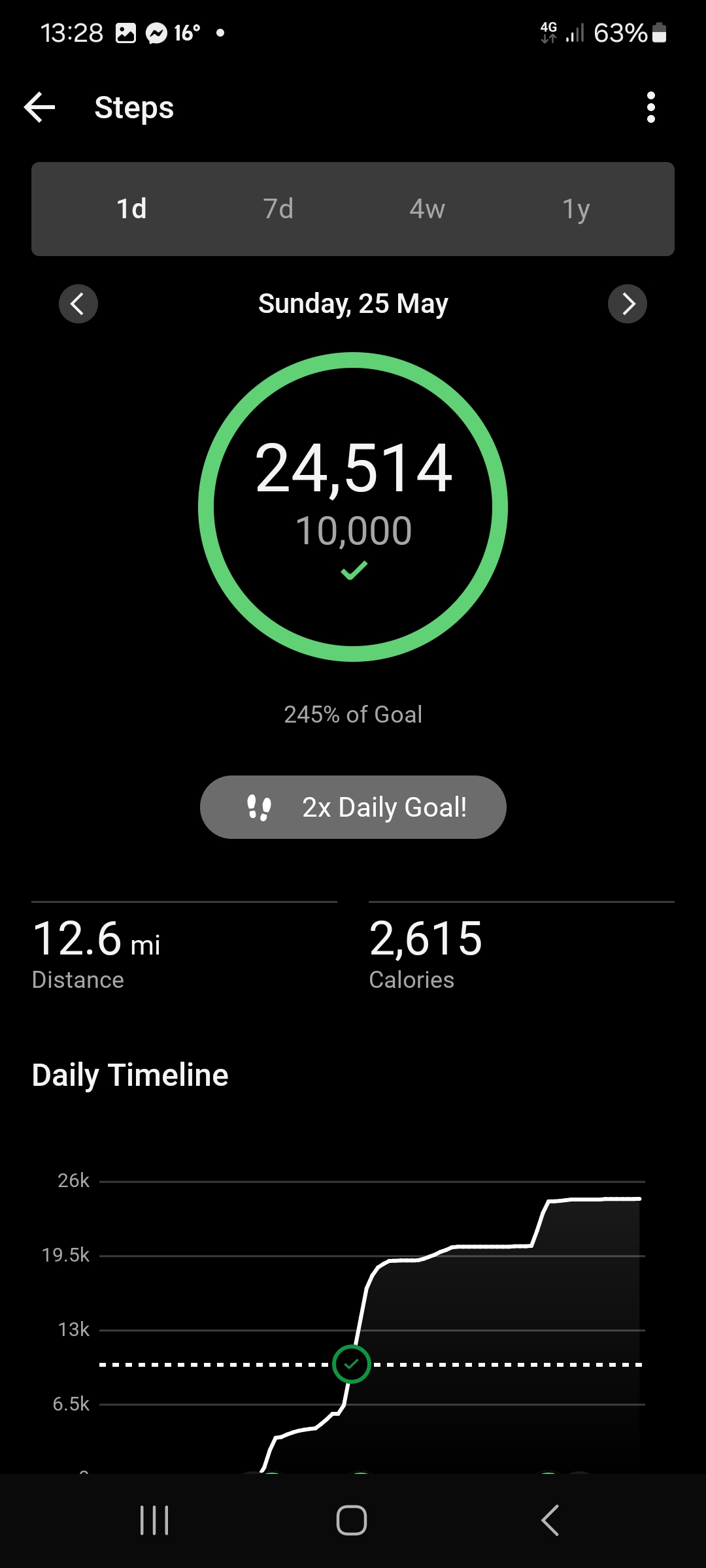Switch to the 1y view
Viewport: 706px width, 1568px height.
click(x=576, y=209)
